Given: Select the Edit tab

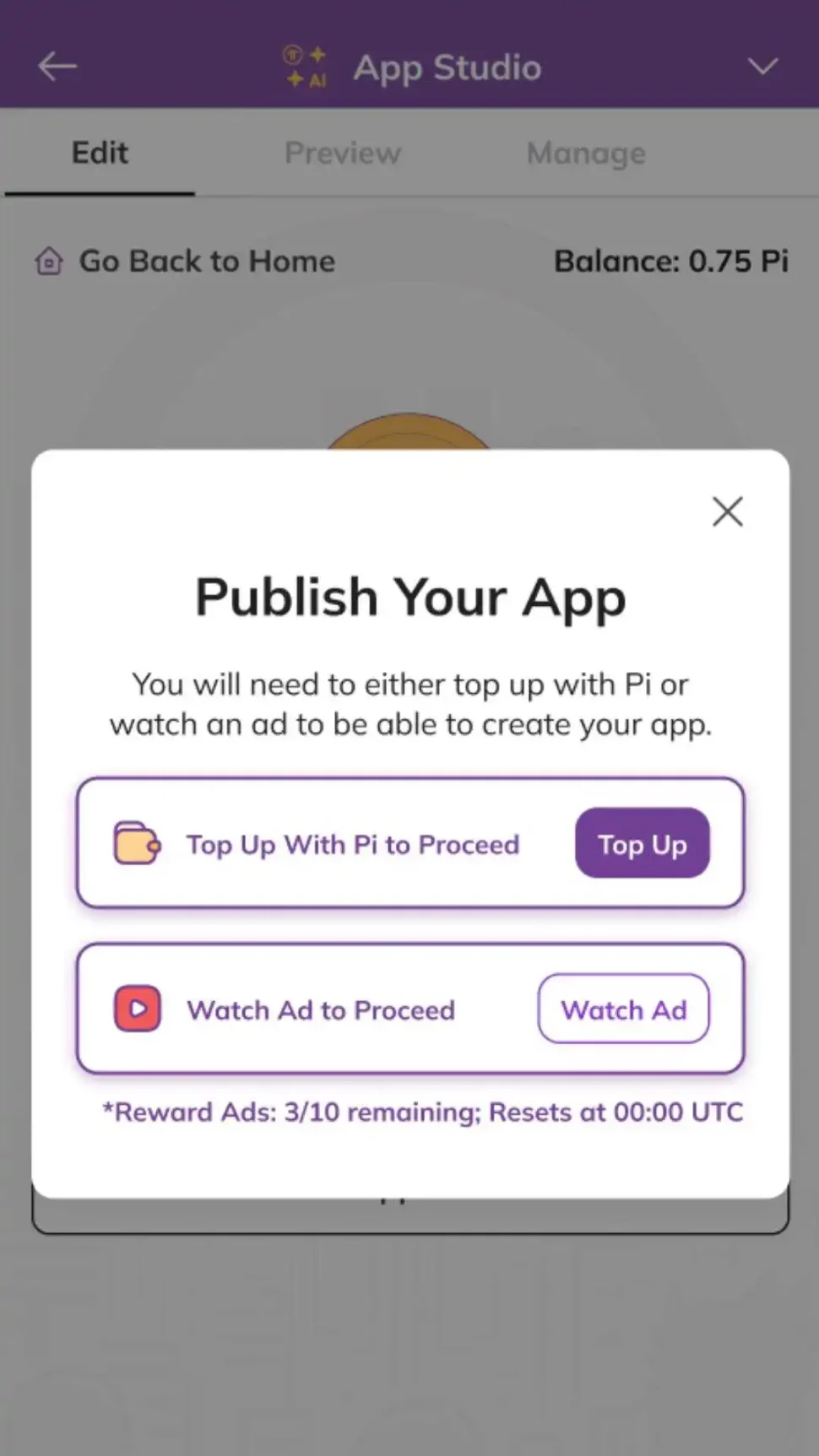Looking at the screenshot, I should [x=99, y=153].
